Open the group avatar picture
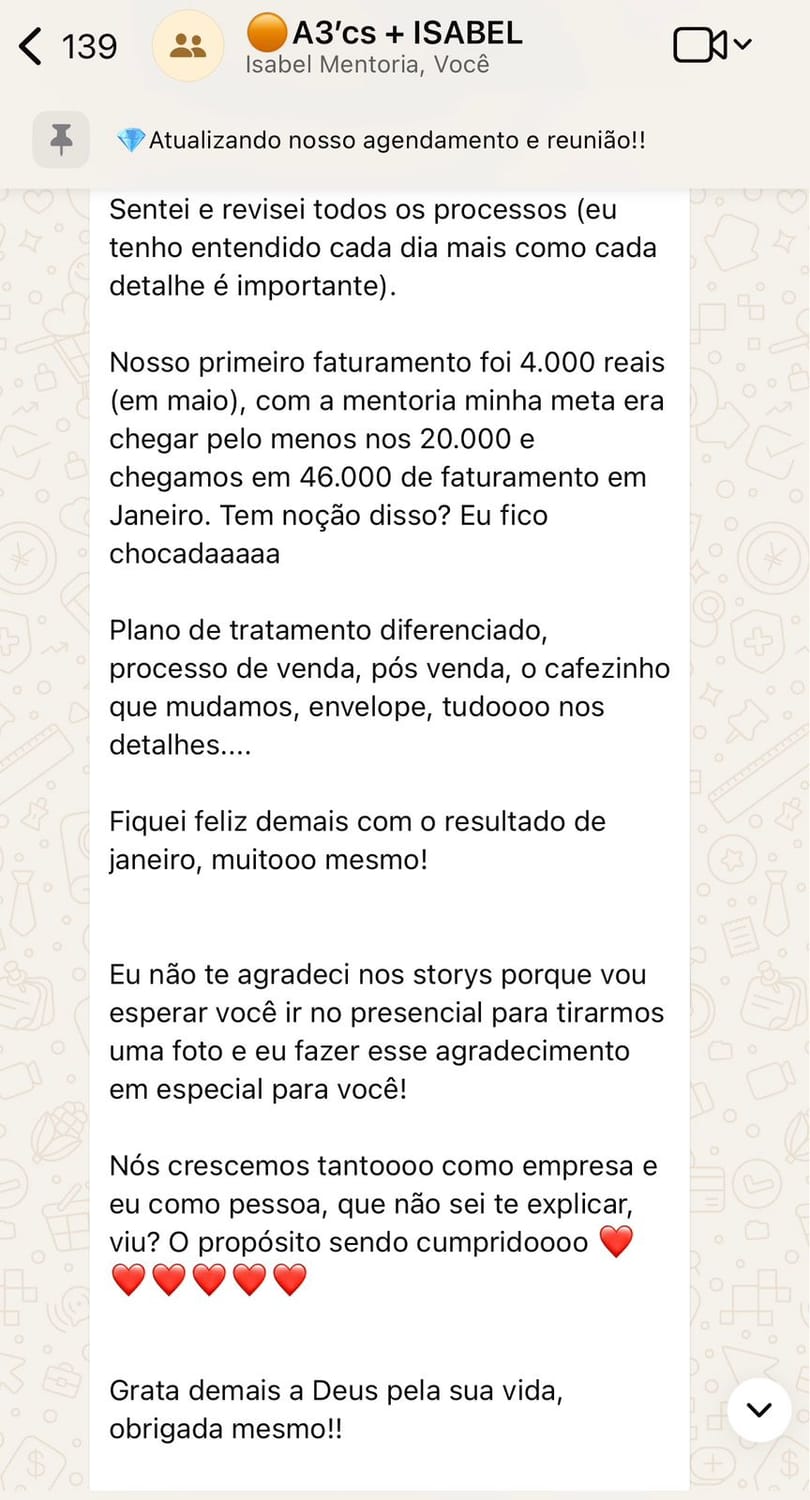The width and height of the screenshot is (810, 1500). tap(186, 46)
